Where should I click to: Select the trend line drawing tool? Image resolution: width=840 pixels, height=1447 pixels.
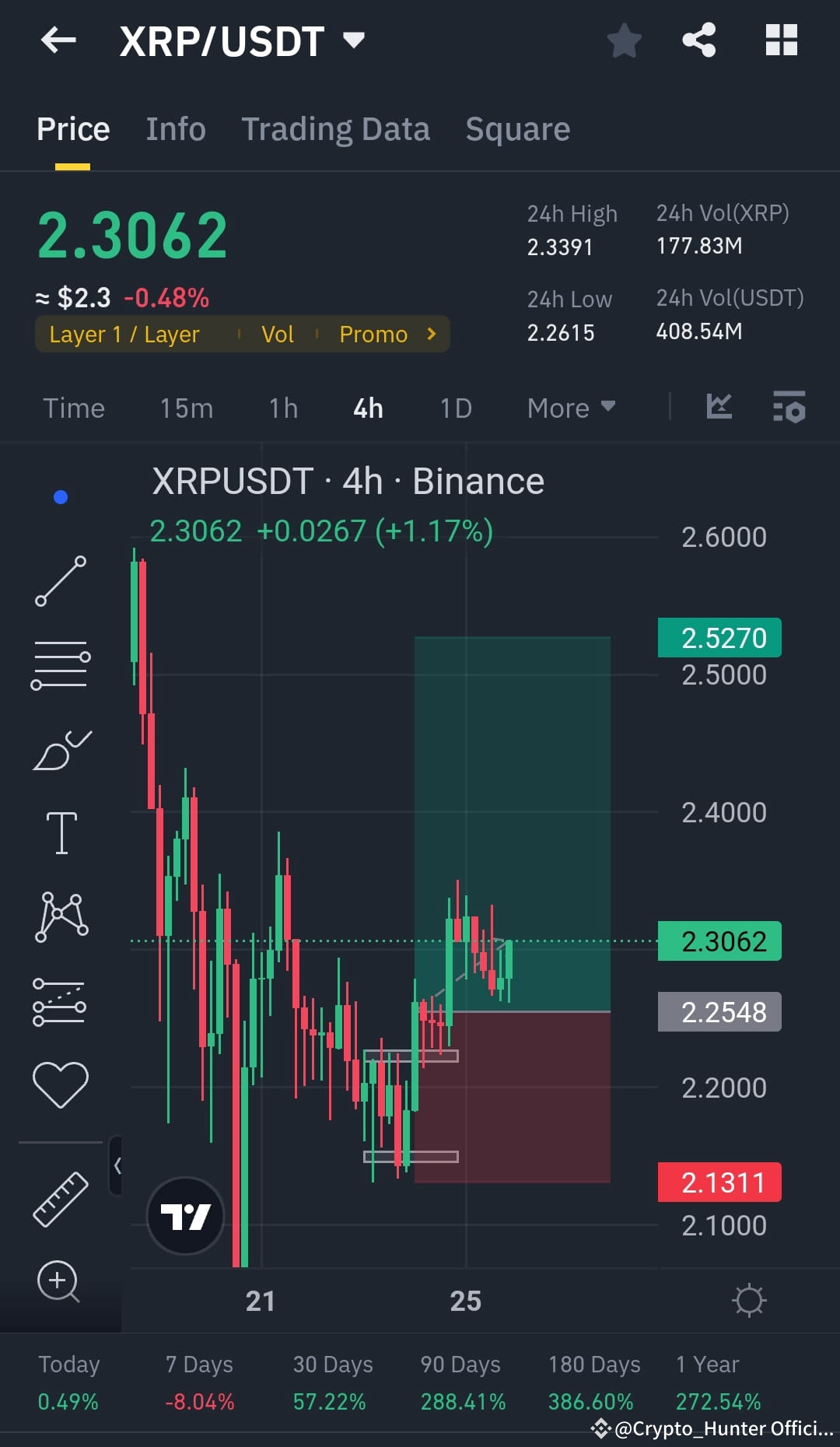coord(61,582)
